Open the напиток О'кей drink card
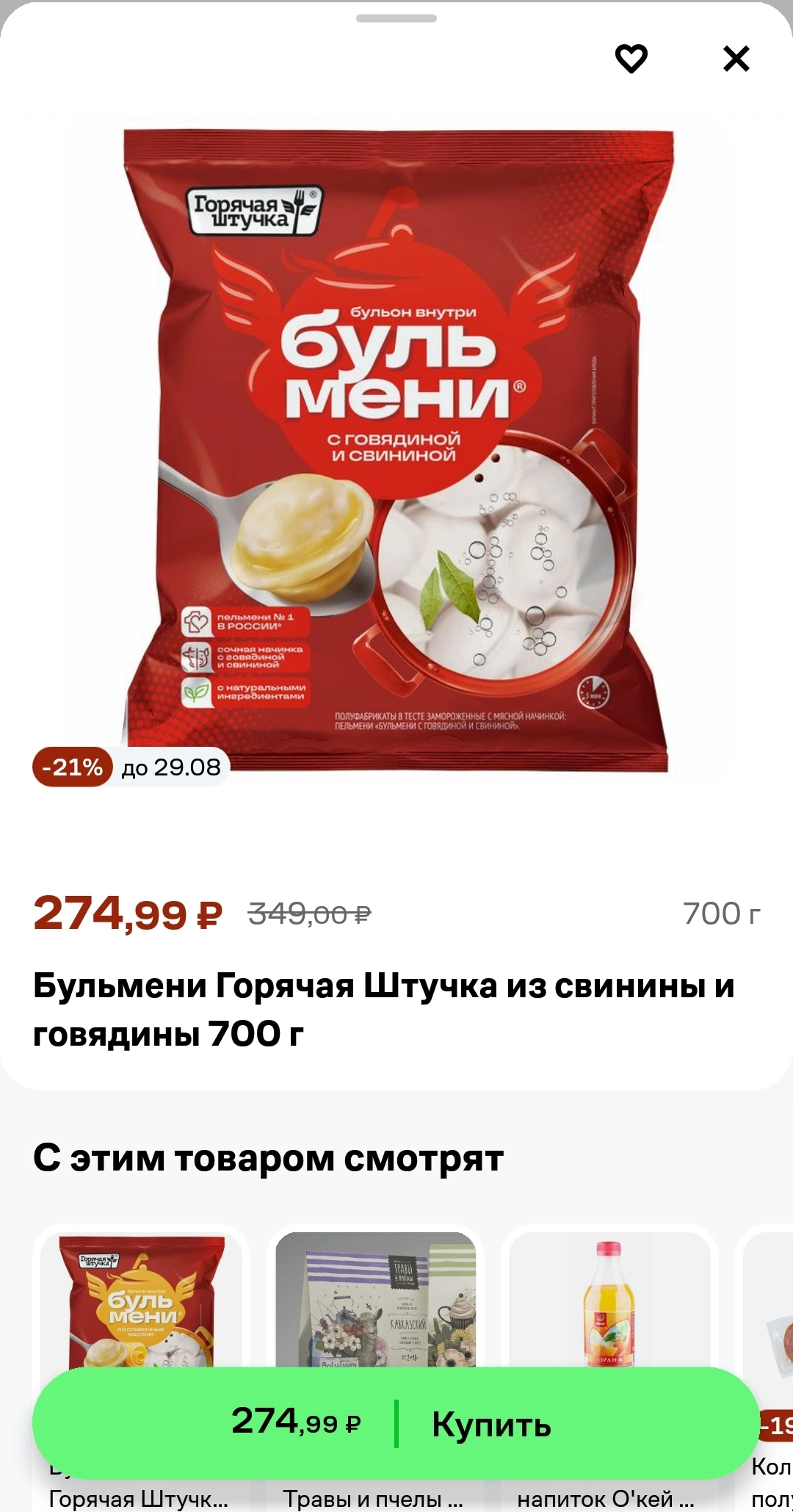This screenshot has height=1512, width=793. [x=609, y=1300]
